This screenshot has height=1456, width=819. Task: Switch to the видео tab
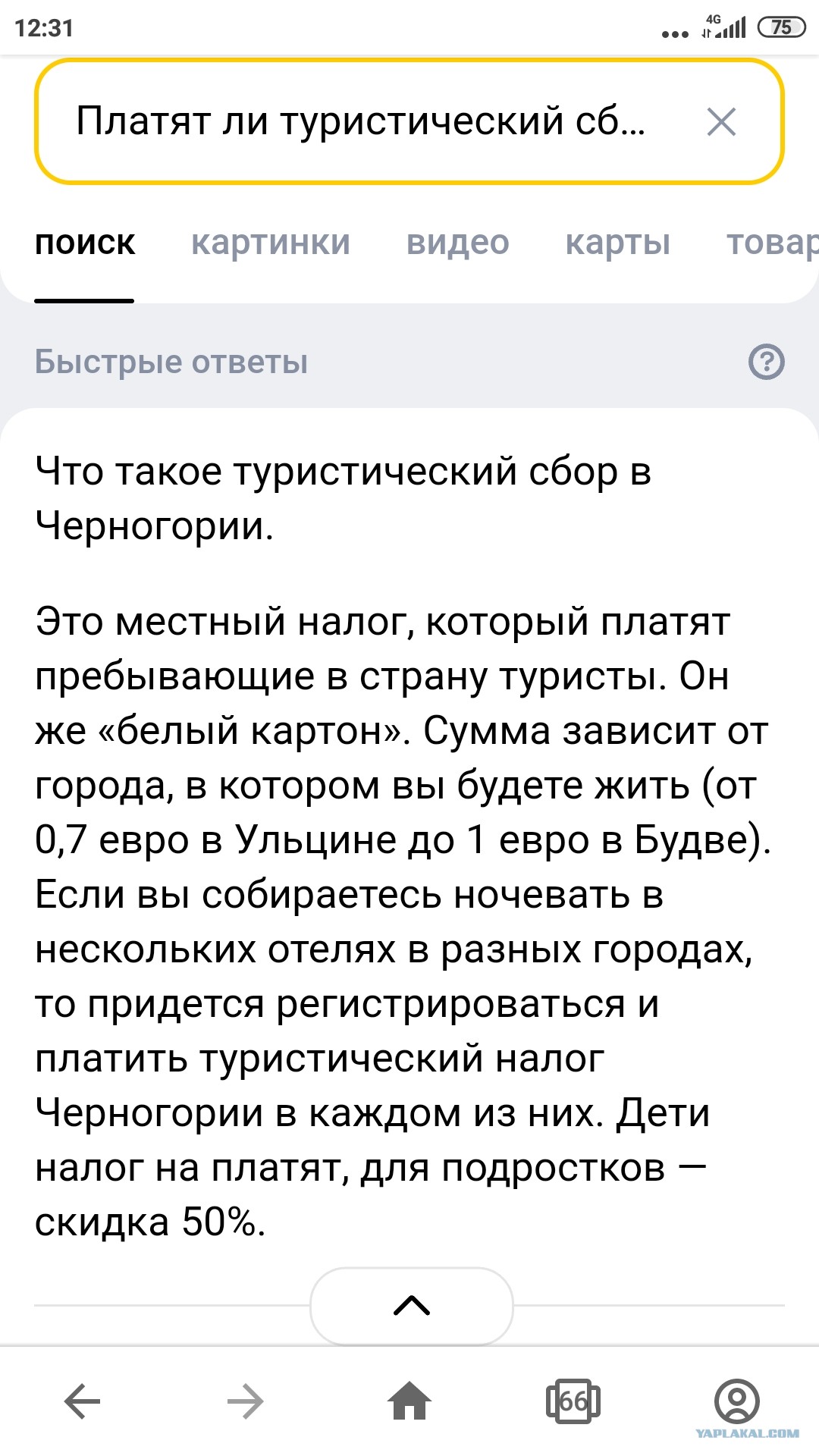[458, 243]
